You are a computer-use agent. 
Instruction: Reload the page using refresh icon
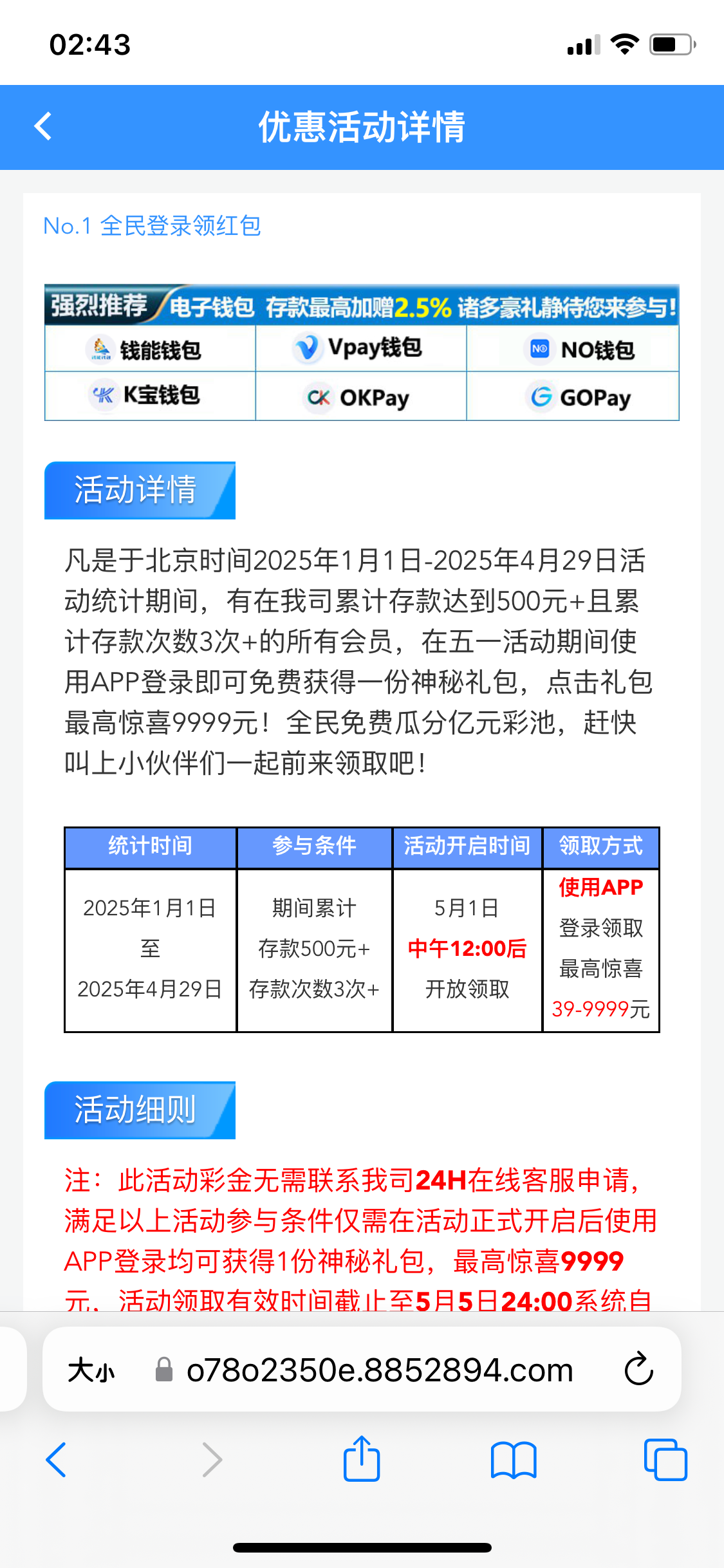point(637,1369)
